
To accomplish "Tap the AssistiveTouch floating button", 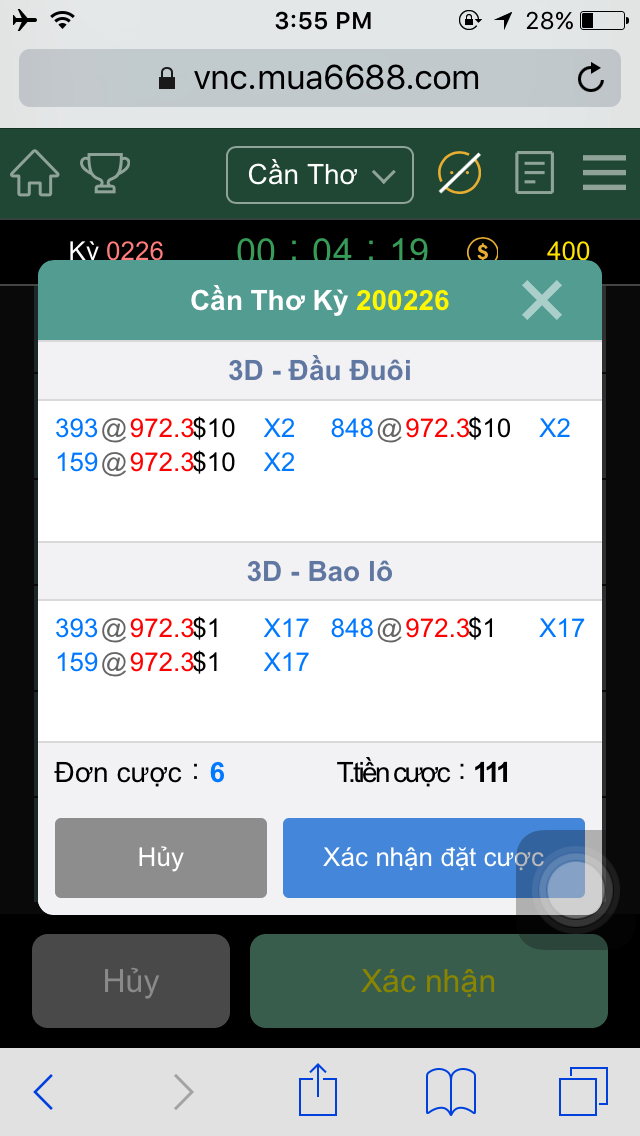I will click(x=576, y=886).
